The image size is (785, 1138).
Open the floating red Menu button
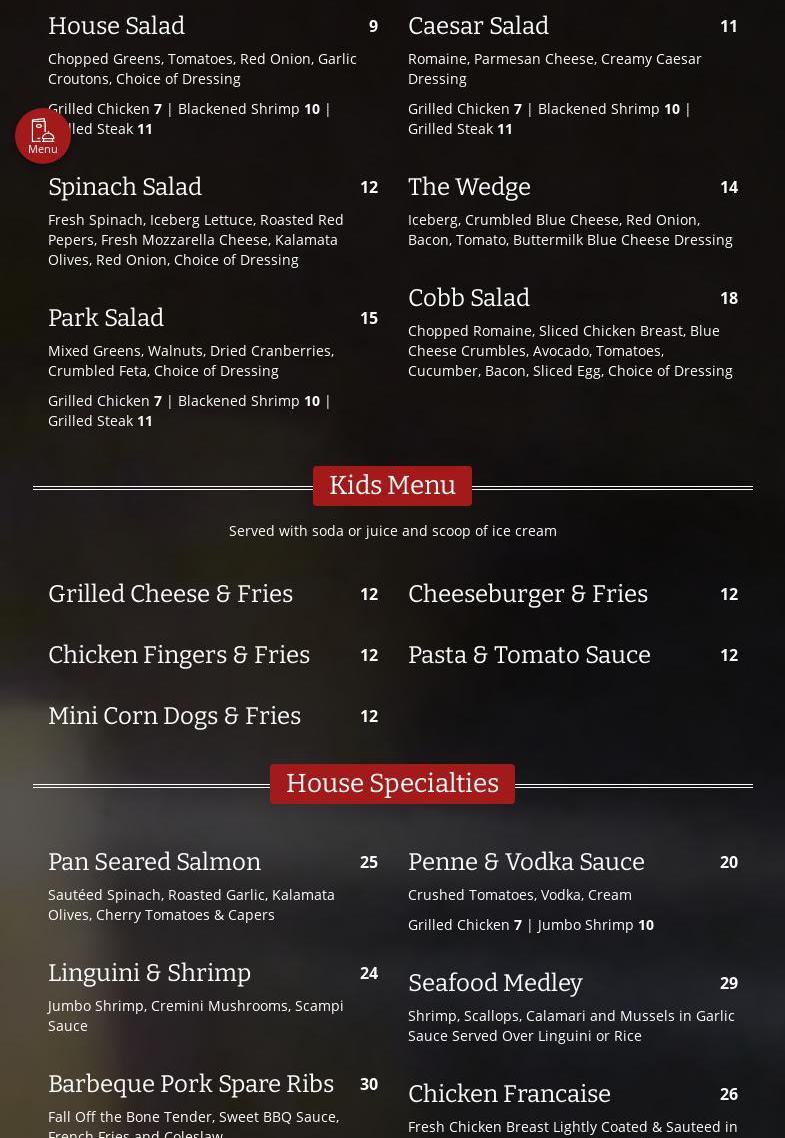(x=43, y=136)
